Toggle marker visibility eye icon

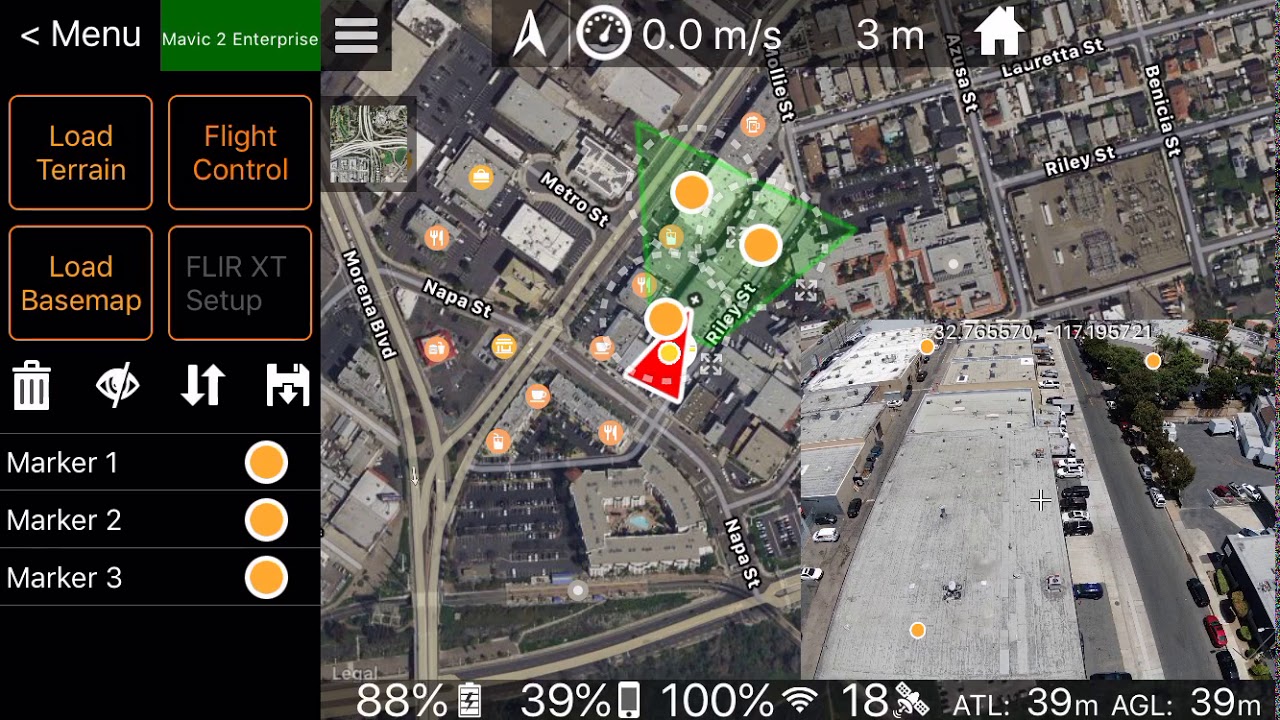tap(117, 386)
